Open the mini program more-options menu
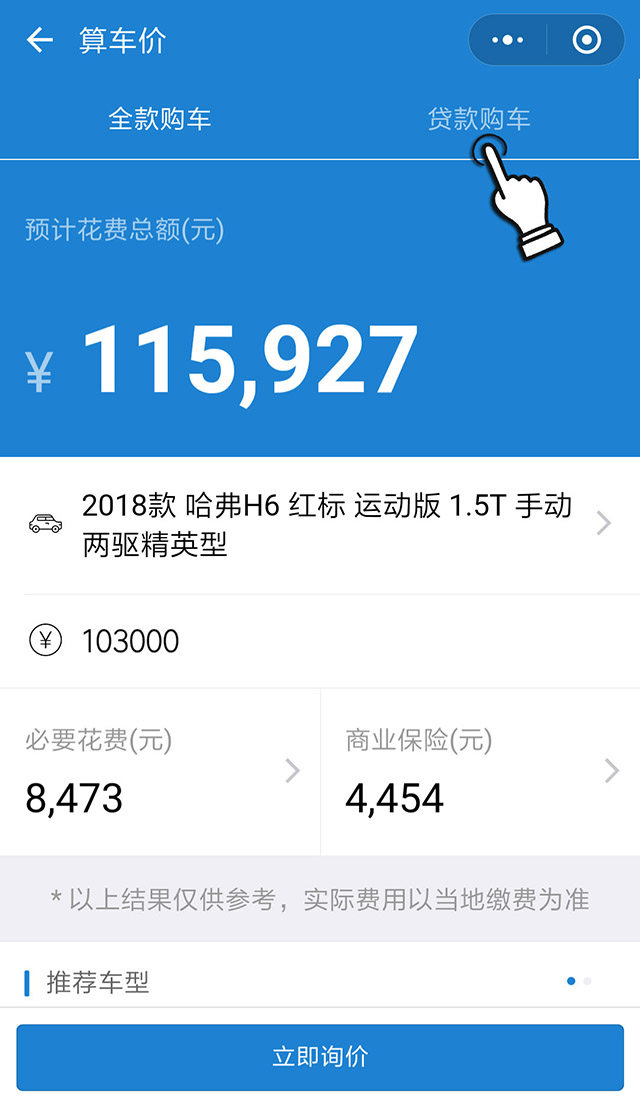This screenshot has height=1106, width=640. coord(508,41)
